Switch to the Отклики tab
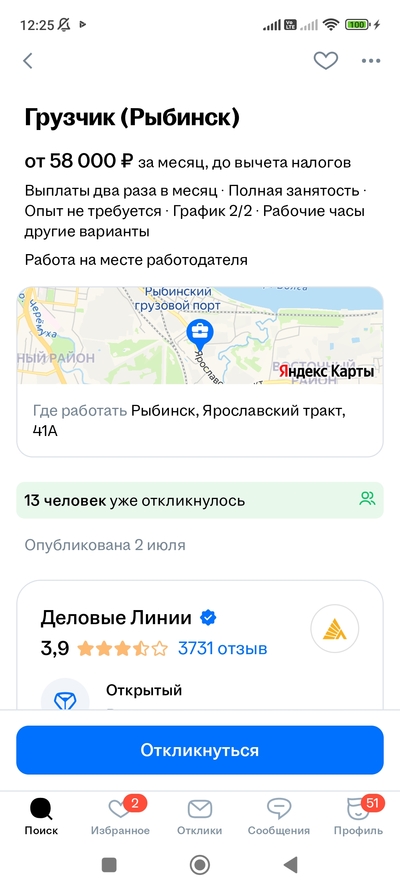The width and height of the screenshot is (400, 889). click(199, 817)
